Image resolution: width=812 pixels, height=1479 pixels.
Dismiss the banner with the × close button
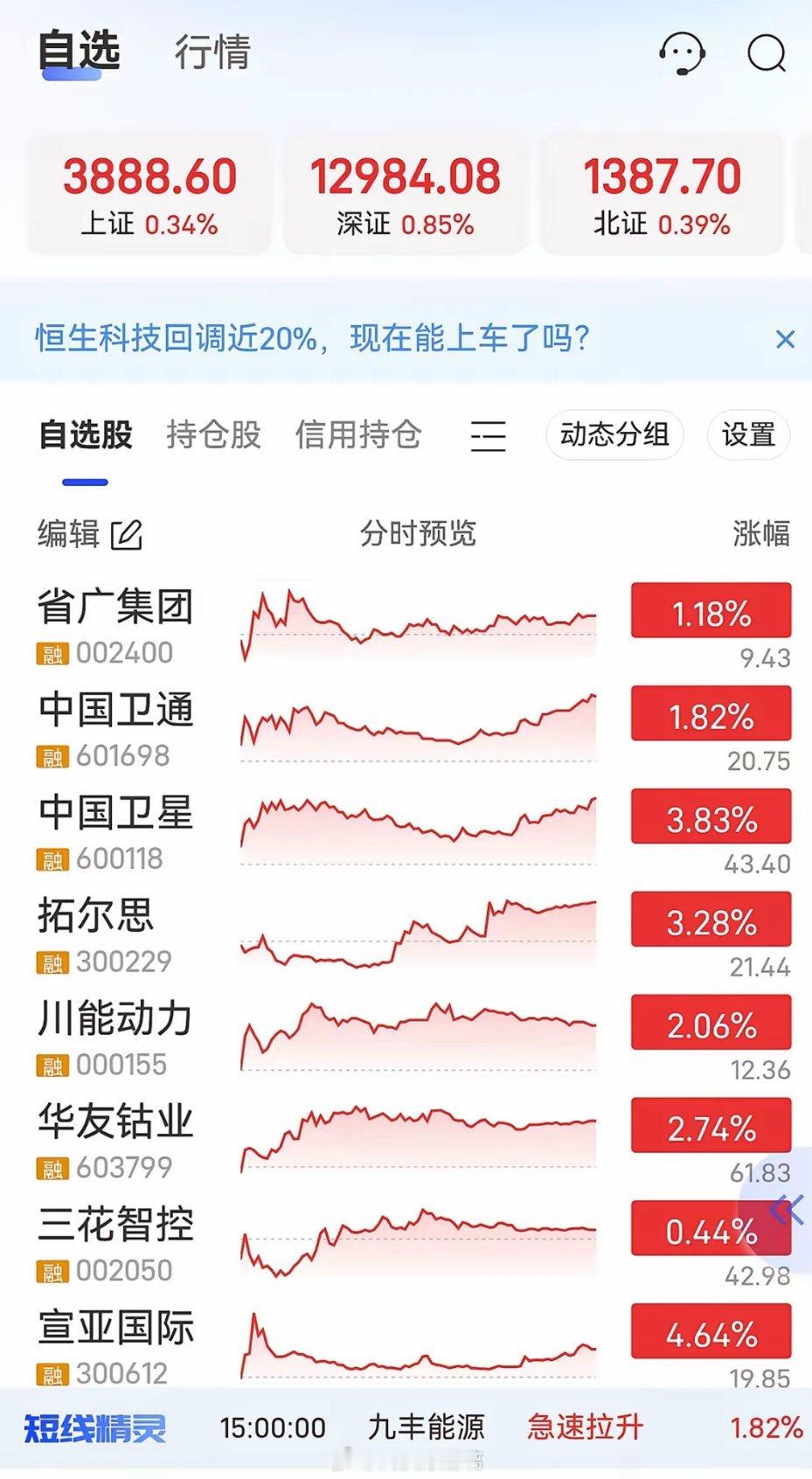coord(786,339)
